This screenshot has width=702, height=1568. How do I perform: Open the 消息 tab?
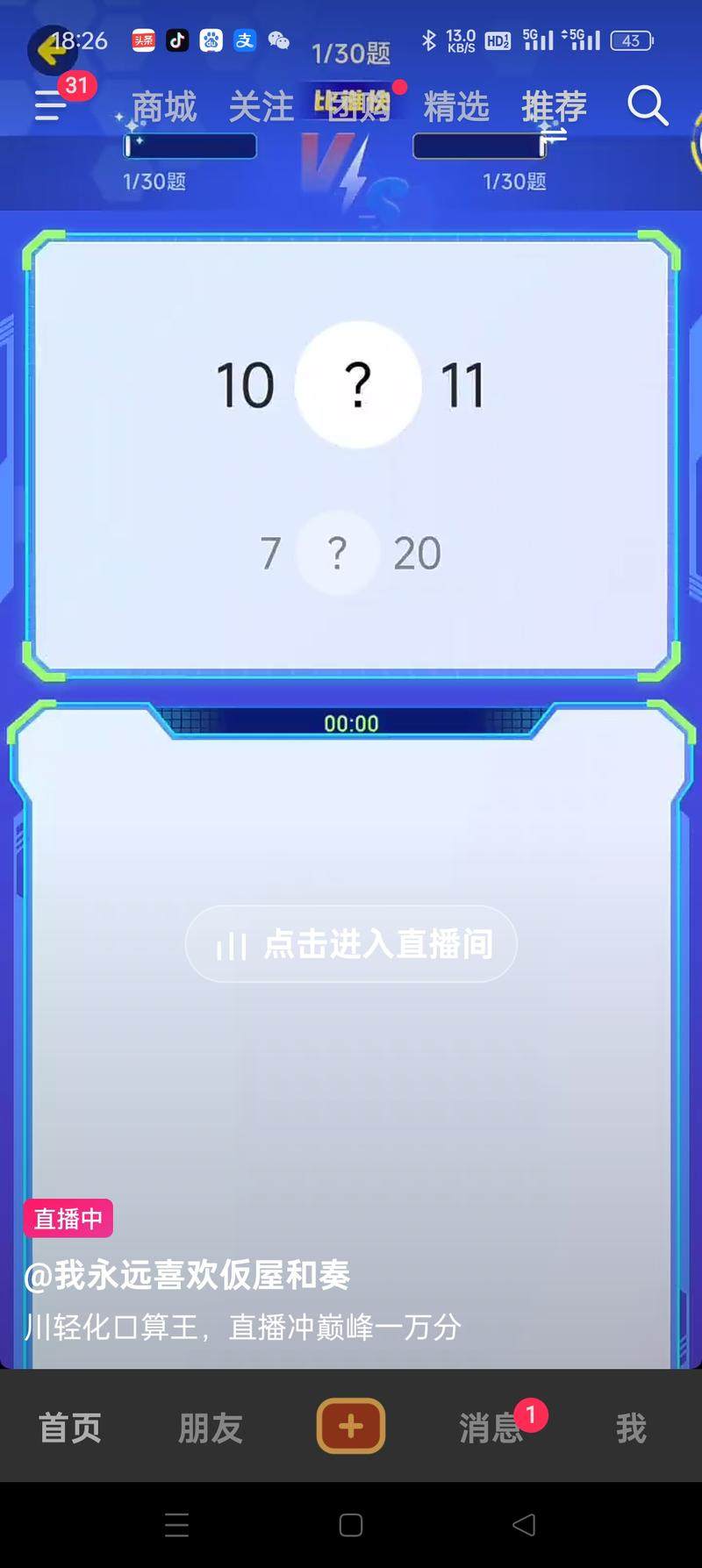(490, 1428)
